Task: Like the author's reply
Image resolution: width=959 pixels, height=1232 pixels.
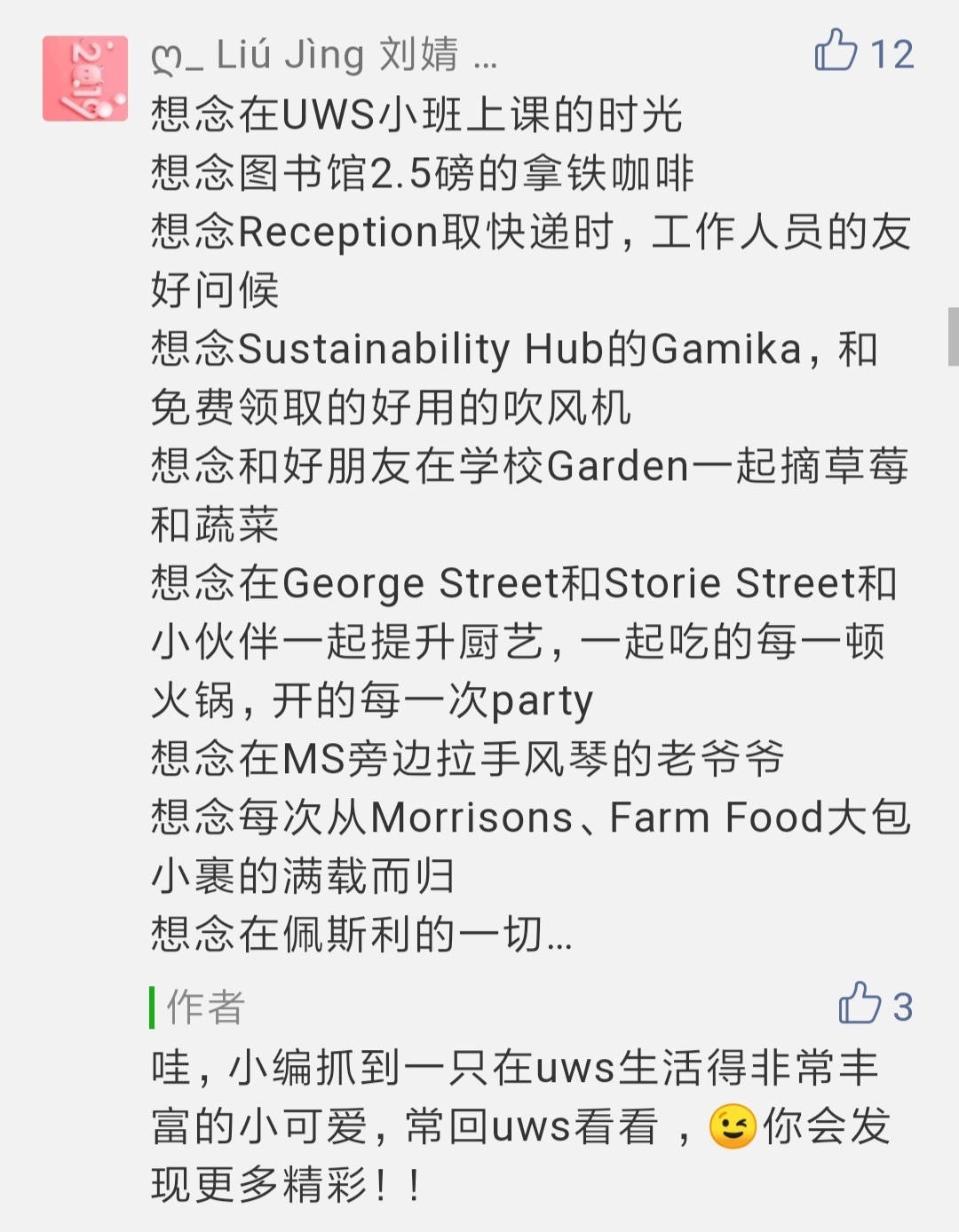Action: point(860,1004)
